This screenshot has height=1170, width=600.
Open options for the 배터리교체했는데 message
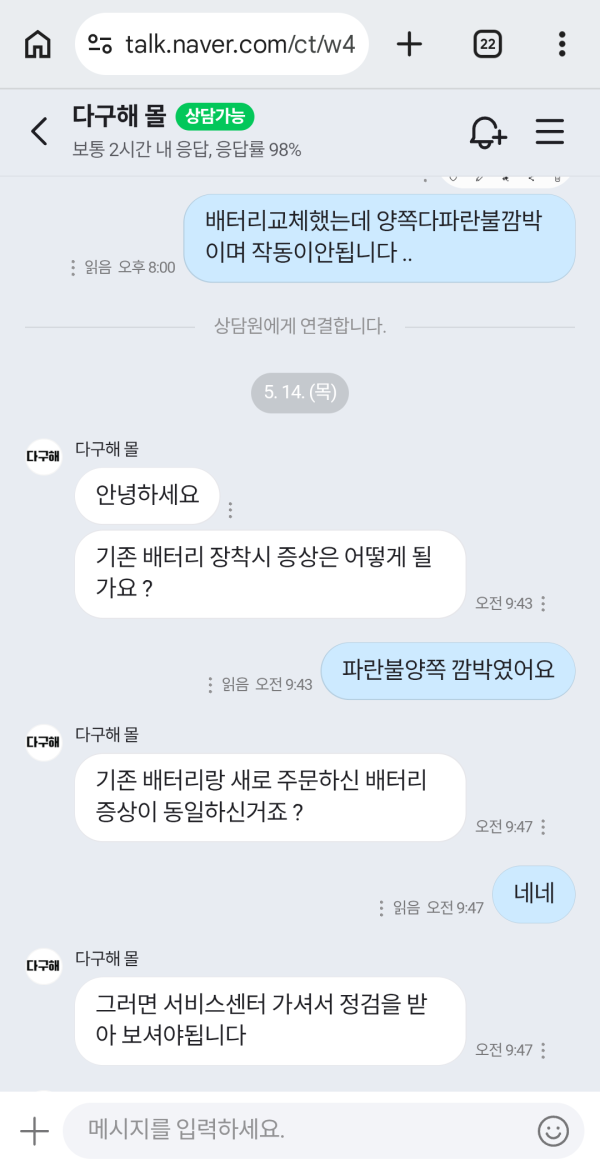72,267
